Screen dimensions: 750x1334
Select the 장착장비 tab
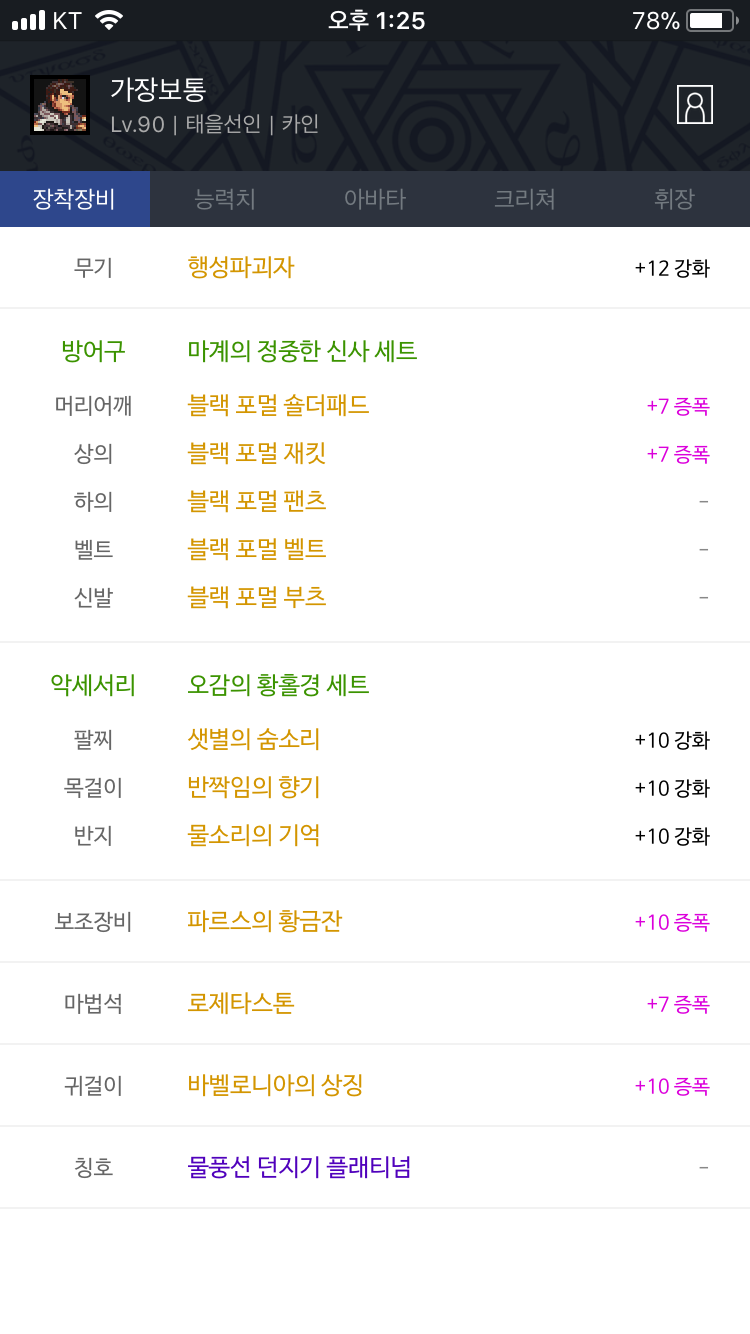pos(75,199)
